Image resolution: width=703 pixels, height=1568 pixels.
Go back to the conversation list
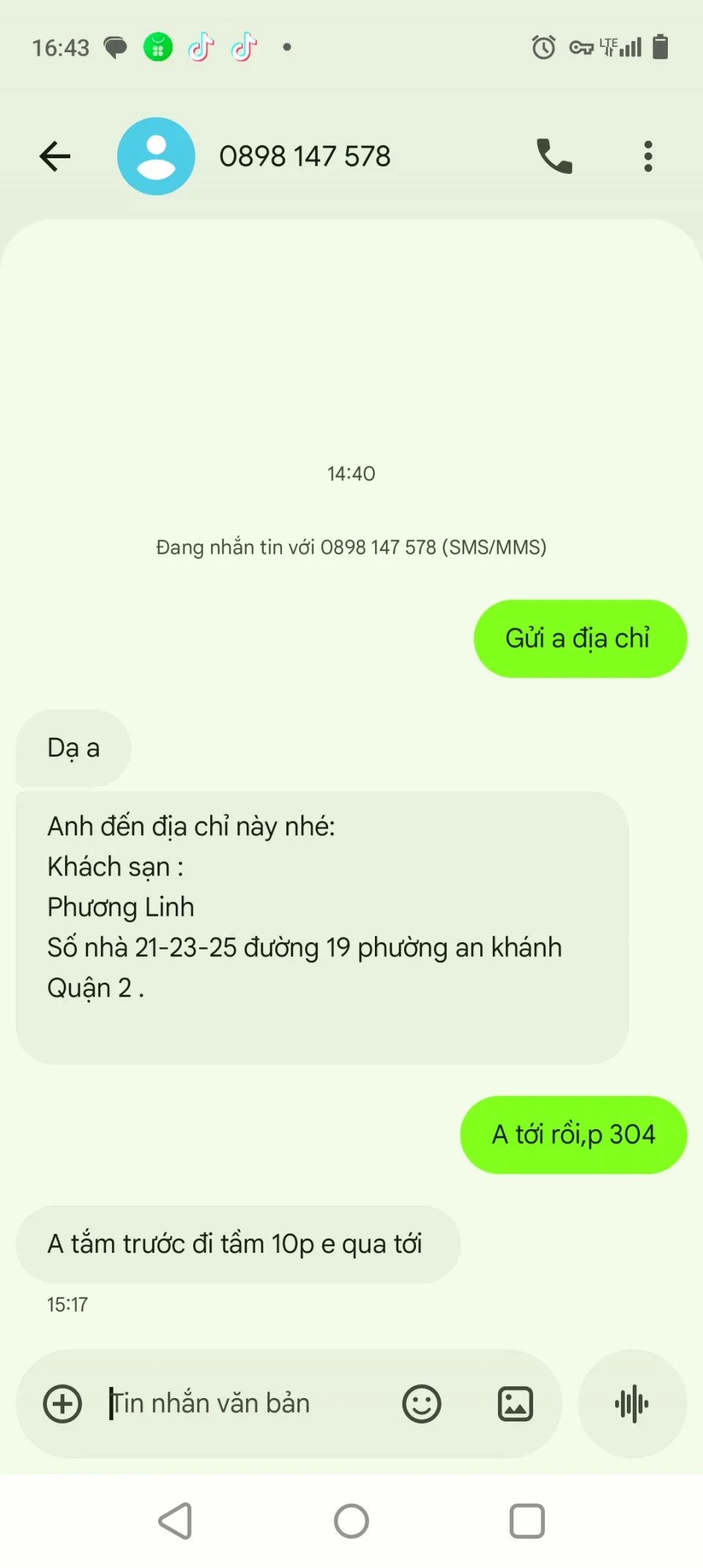point(55,156)
